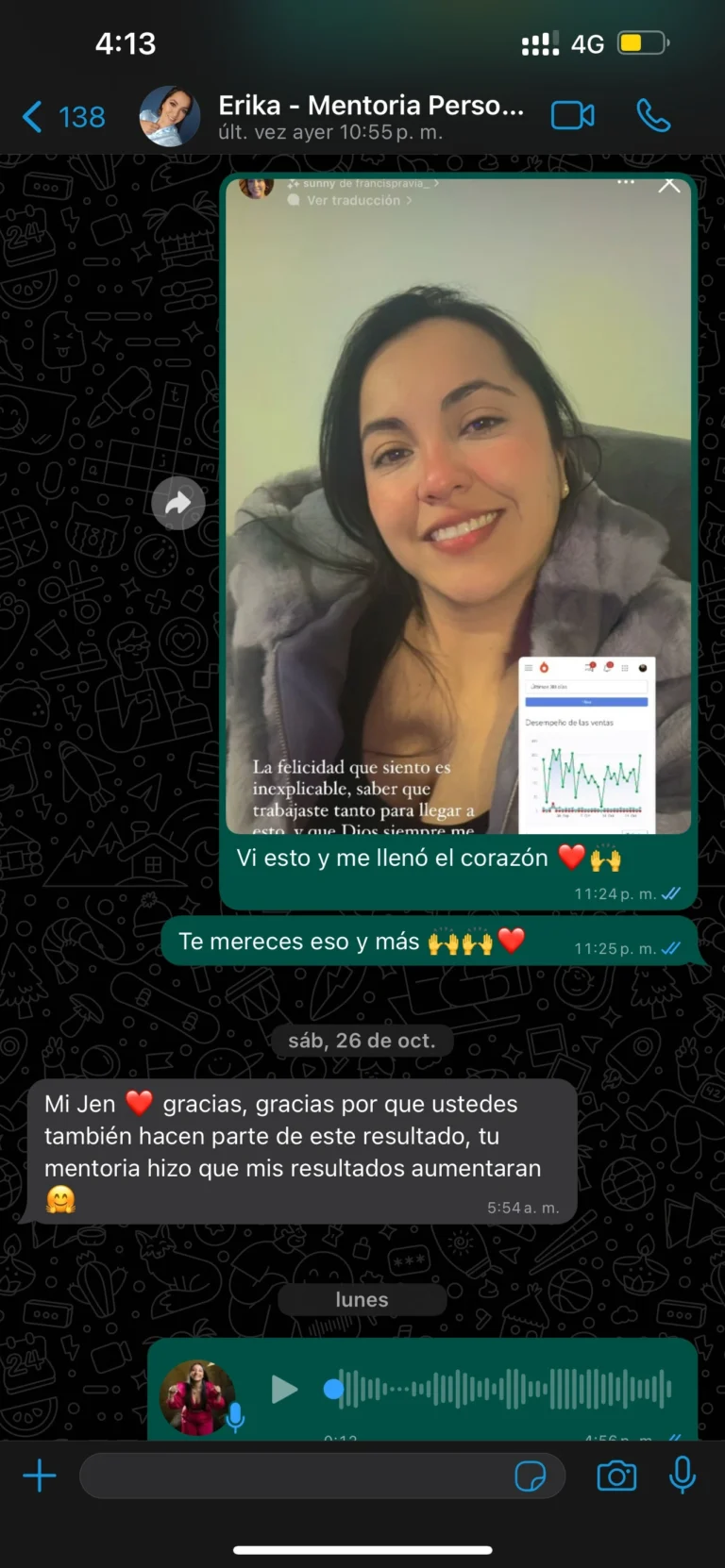Go back to the chats list
Viewport: 725px width, 1568px height.
tap(62, 117)
